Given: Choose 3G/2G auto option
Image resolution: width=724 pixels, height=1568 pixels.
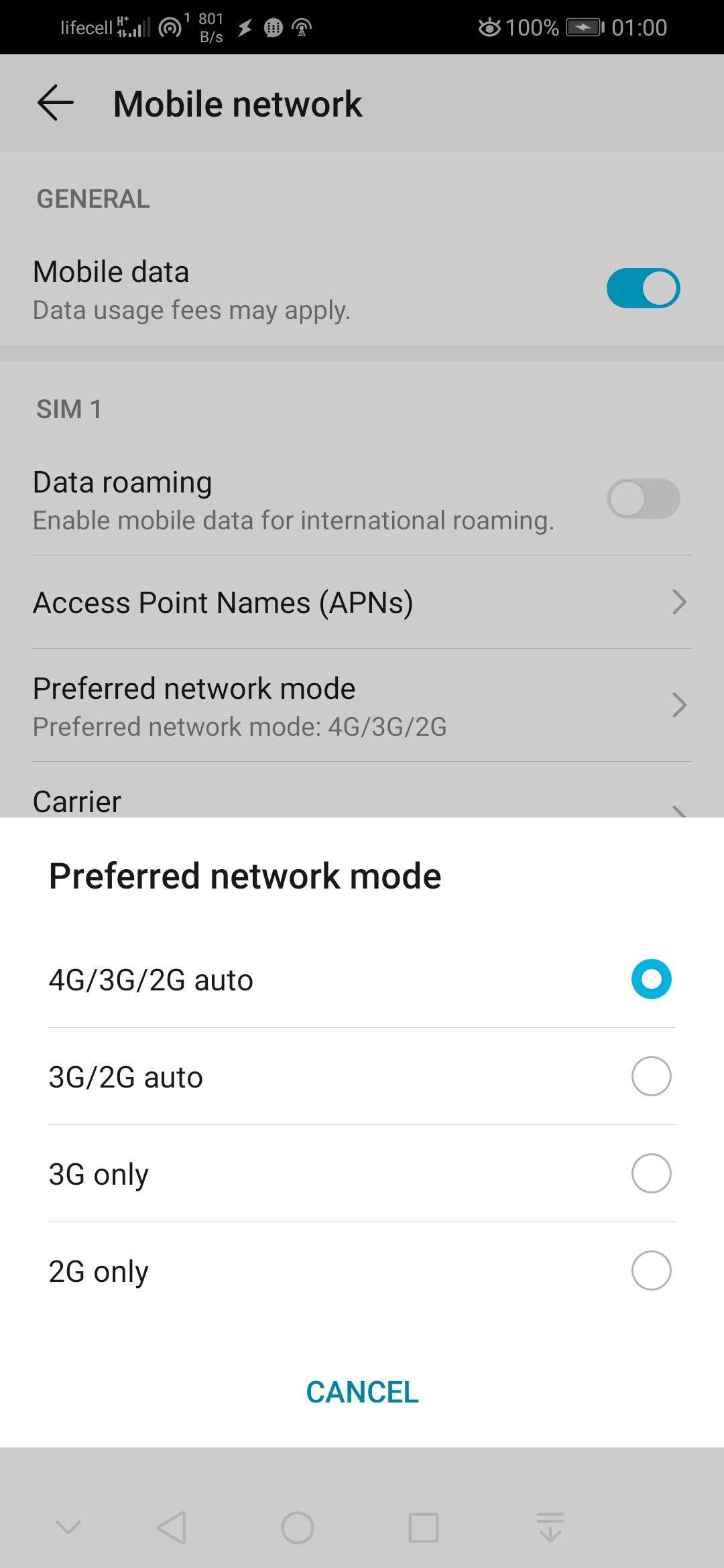Looking at the screenshot, I should point(362,1077).
